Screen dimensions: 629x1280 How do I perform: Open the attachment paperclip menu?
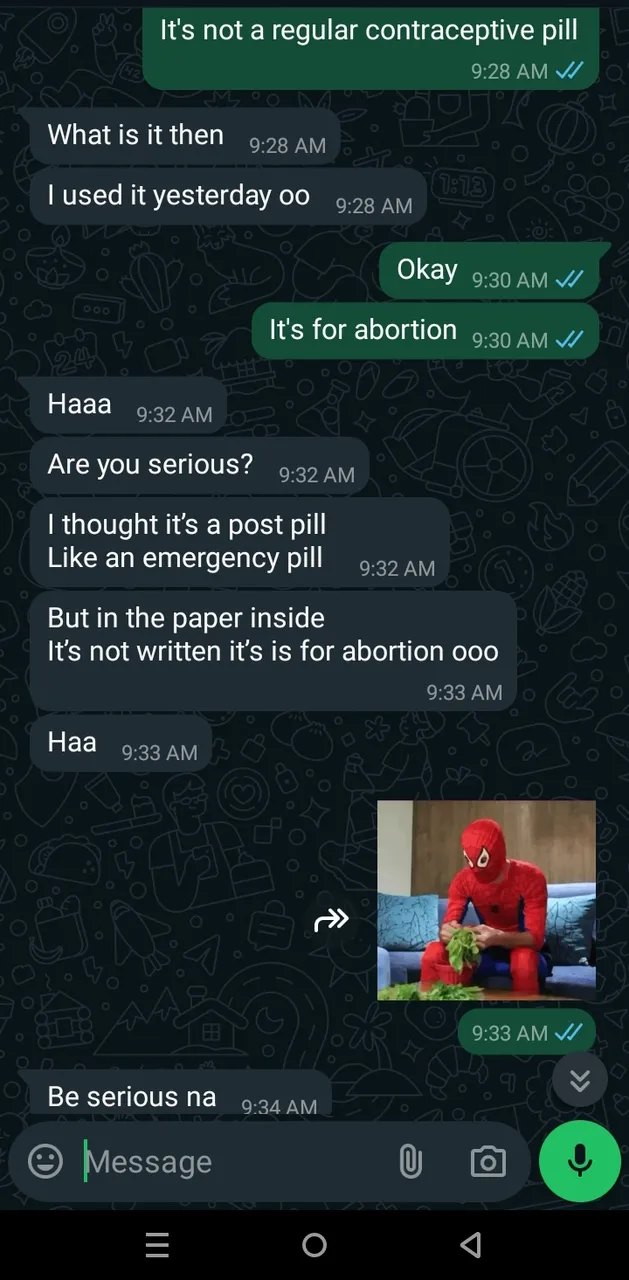point(410,1161)
